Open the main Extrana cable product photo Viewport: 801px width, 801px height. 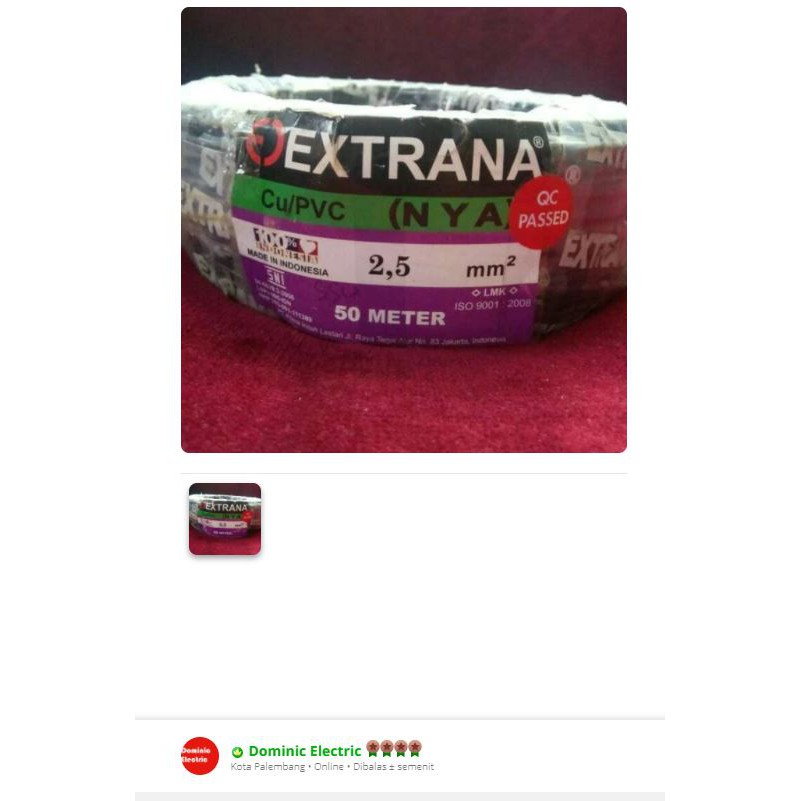403,230
